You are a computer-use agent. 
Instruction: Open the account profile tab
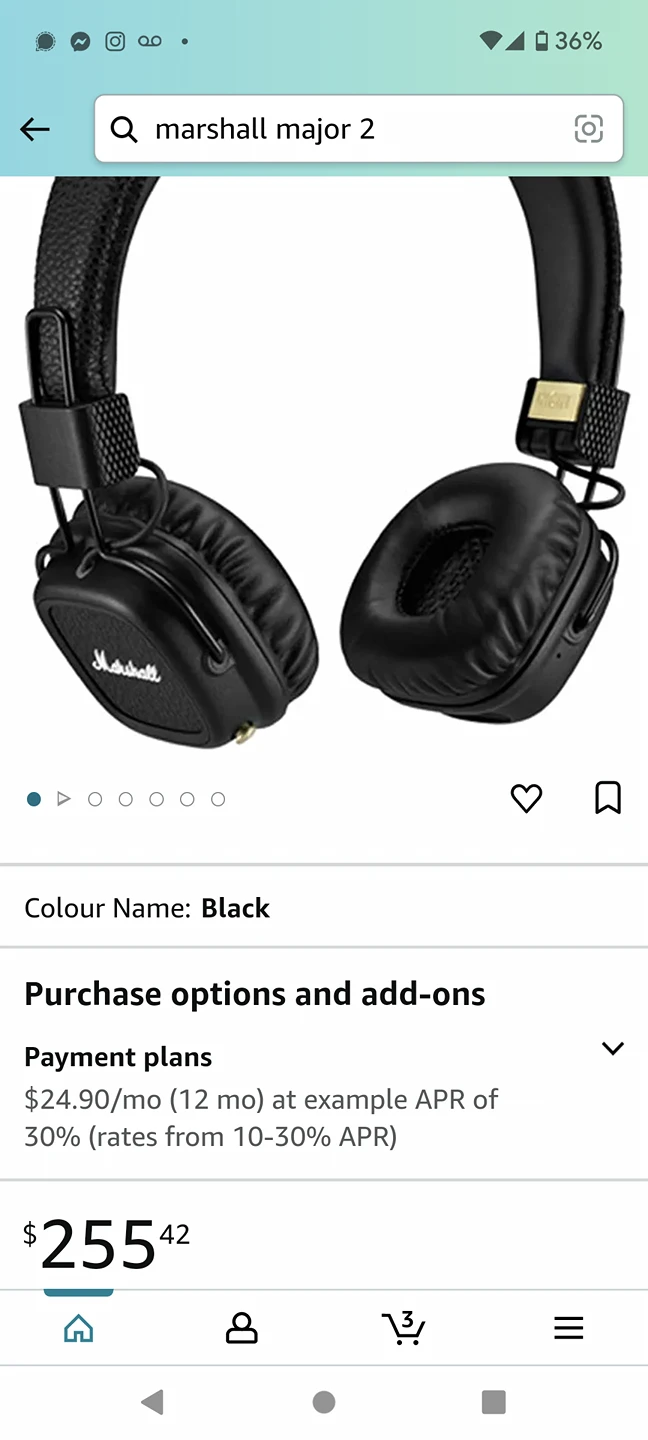point(241,1328)
